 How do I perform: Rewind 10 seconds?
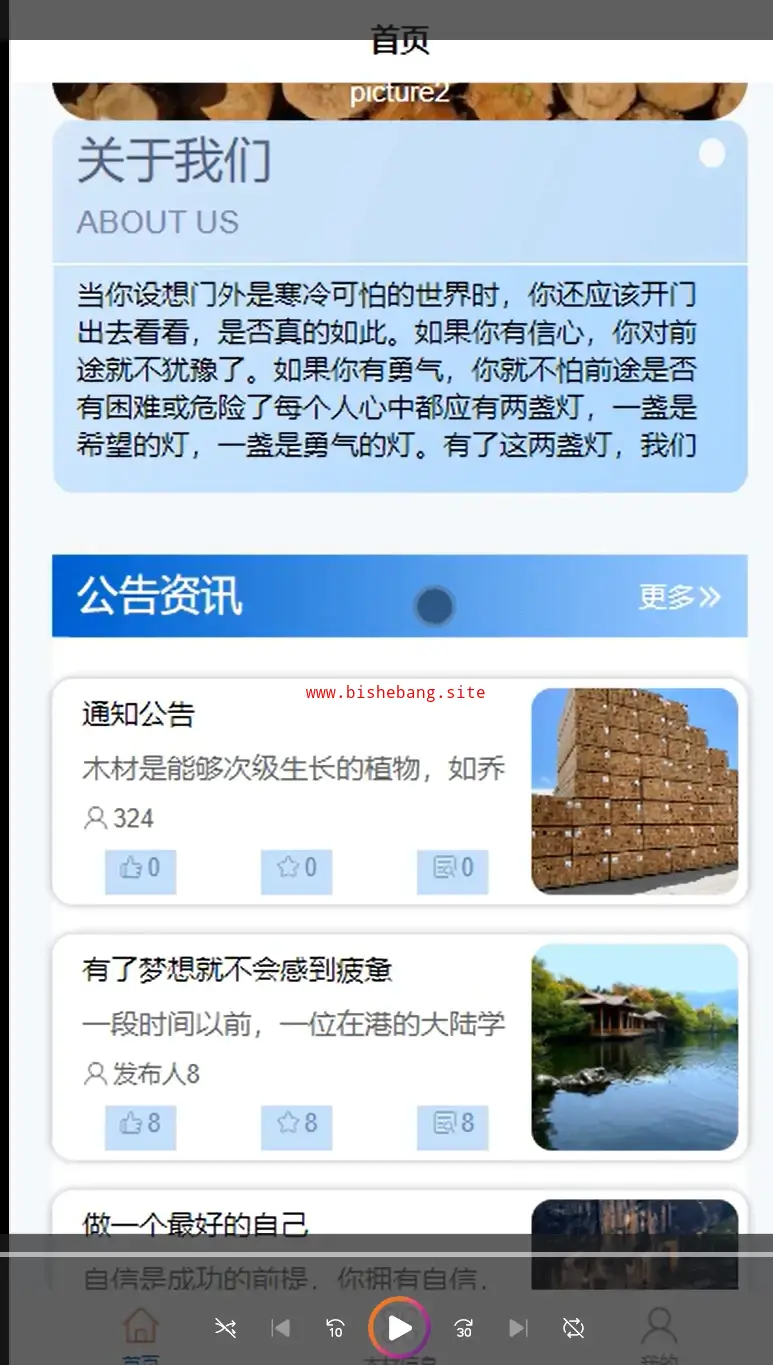(335, 1328)
